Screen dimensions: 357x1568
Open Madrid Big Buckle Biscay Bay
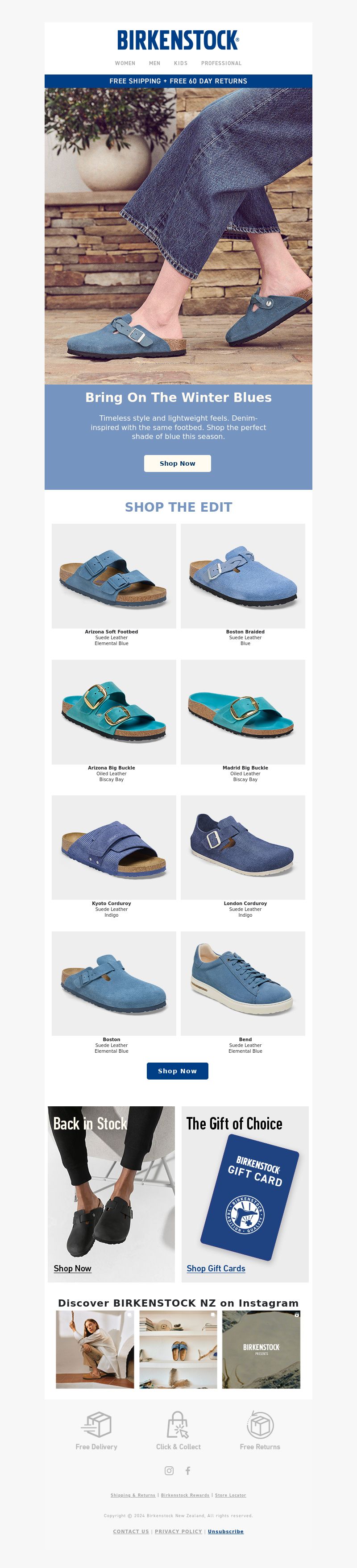pos(242,712)
